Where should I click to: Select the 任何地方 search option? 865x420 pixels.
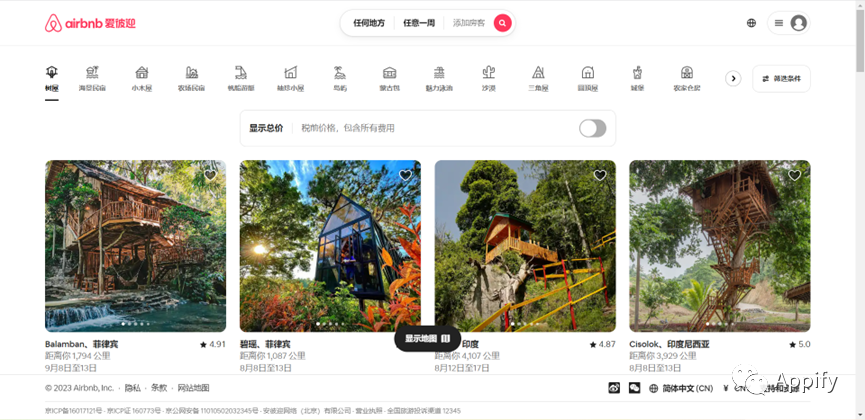point(368,23)
